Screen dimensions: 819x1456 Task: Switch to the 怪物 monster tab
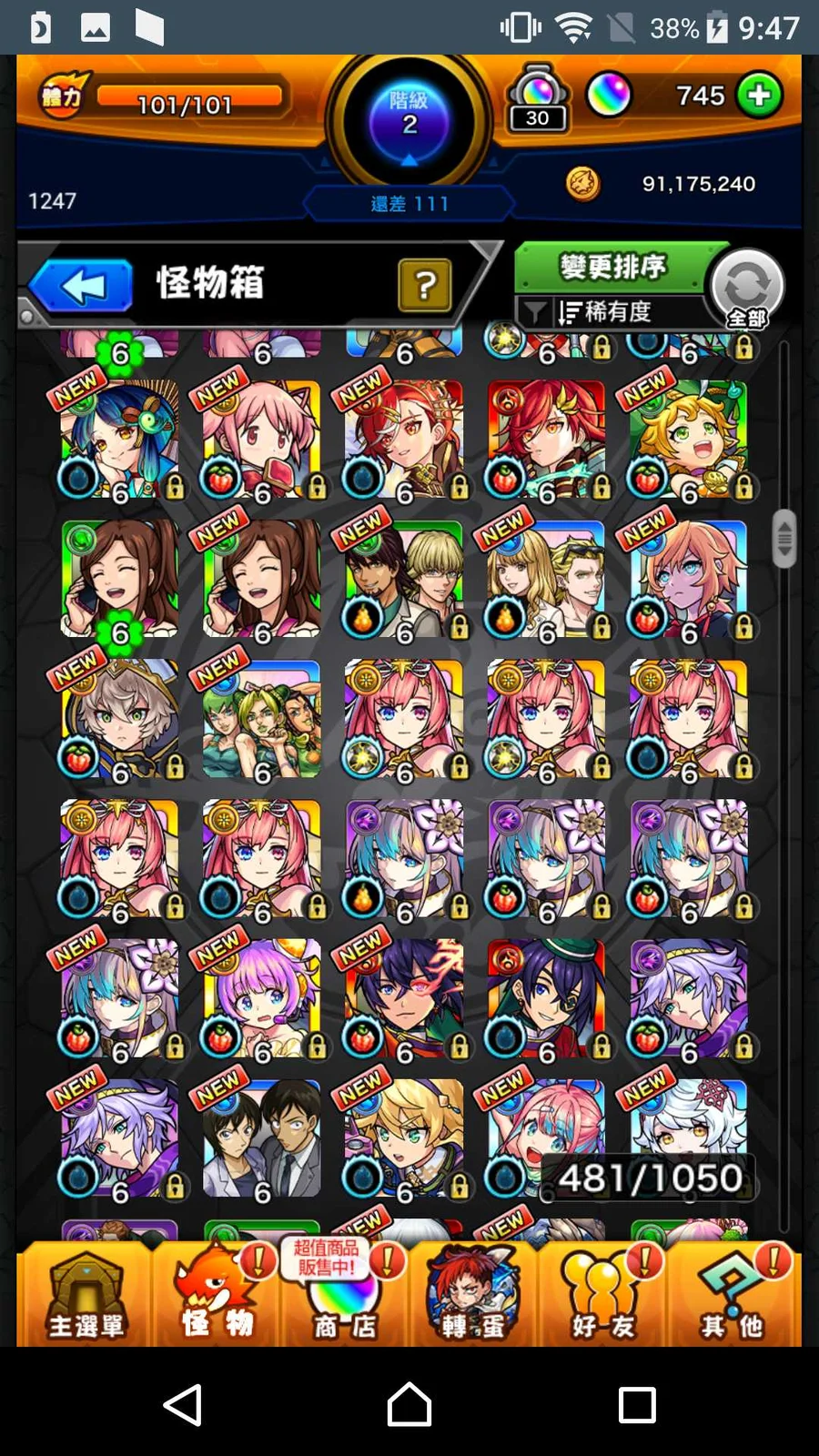[x=217, y=1294]
